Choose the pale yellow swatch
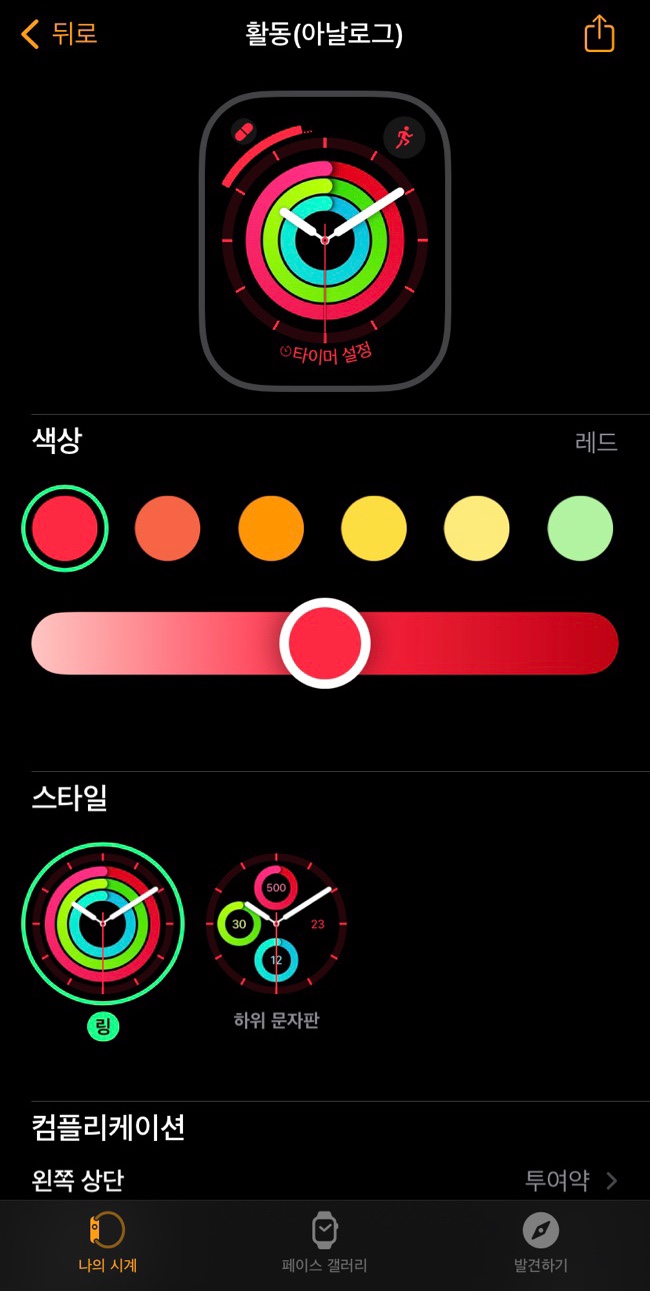This screenshot has width=650, height=1291. tap(477, 527)
